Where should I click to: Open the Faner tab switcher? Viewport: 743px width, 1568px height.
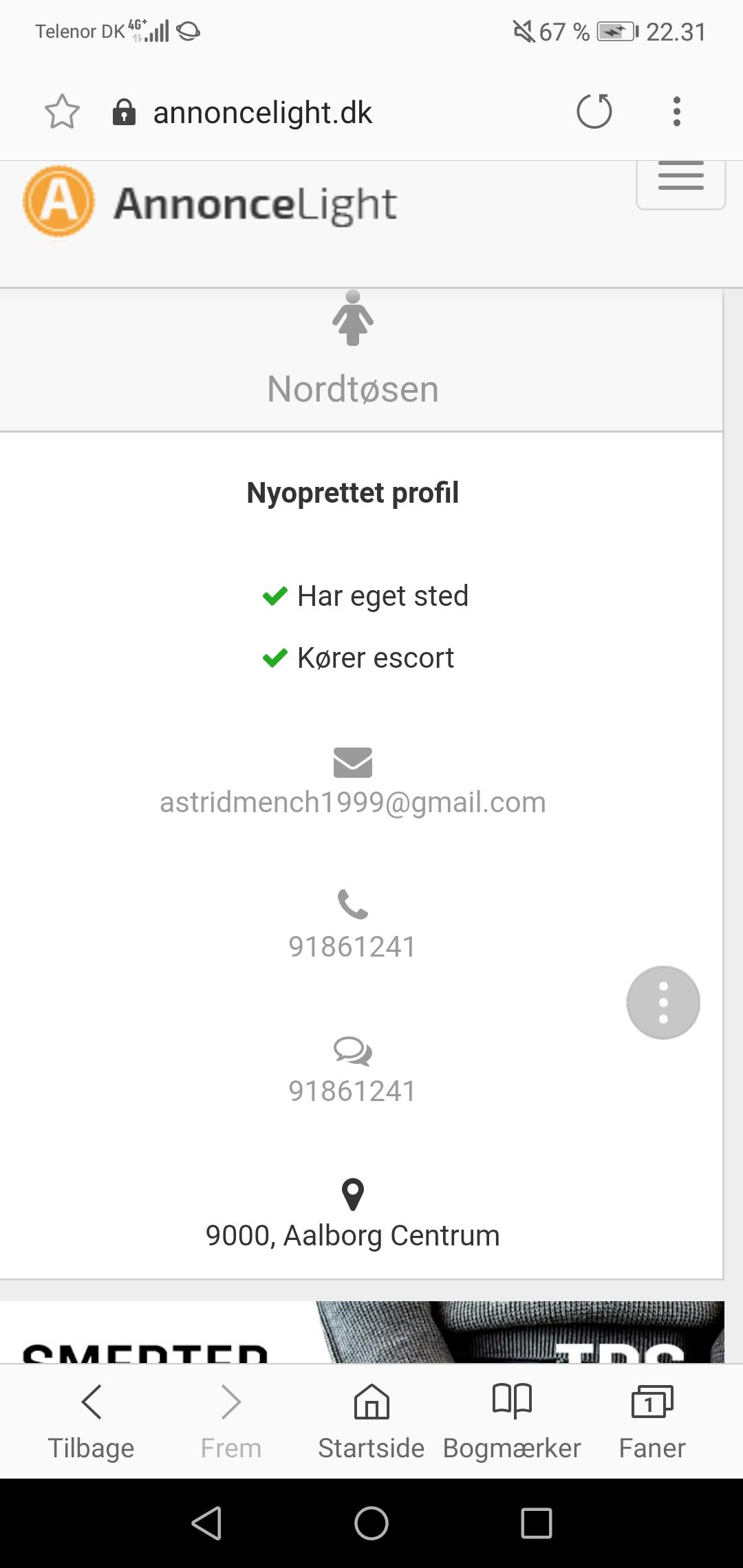point(652,1422)
